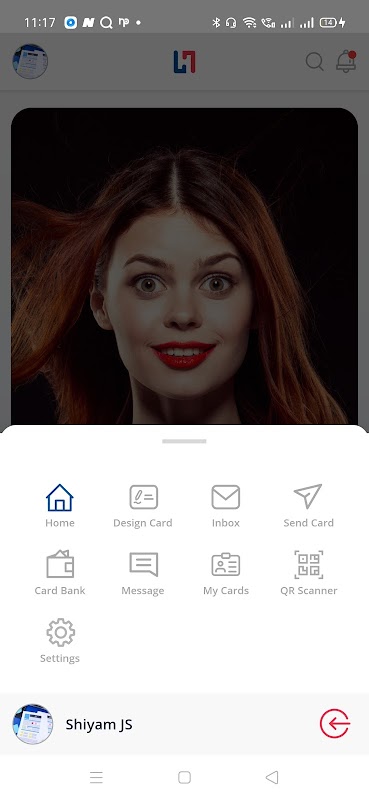369x800 pixels.
Task: View My Cards
Action: coord(226,573)
